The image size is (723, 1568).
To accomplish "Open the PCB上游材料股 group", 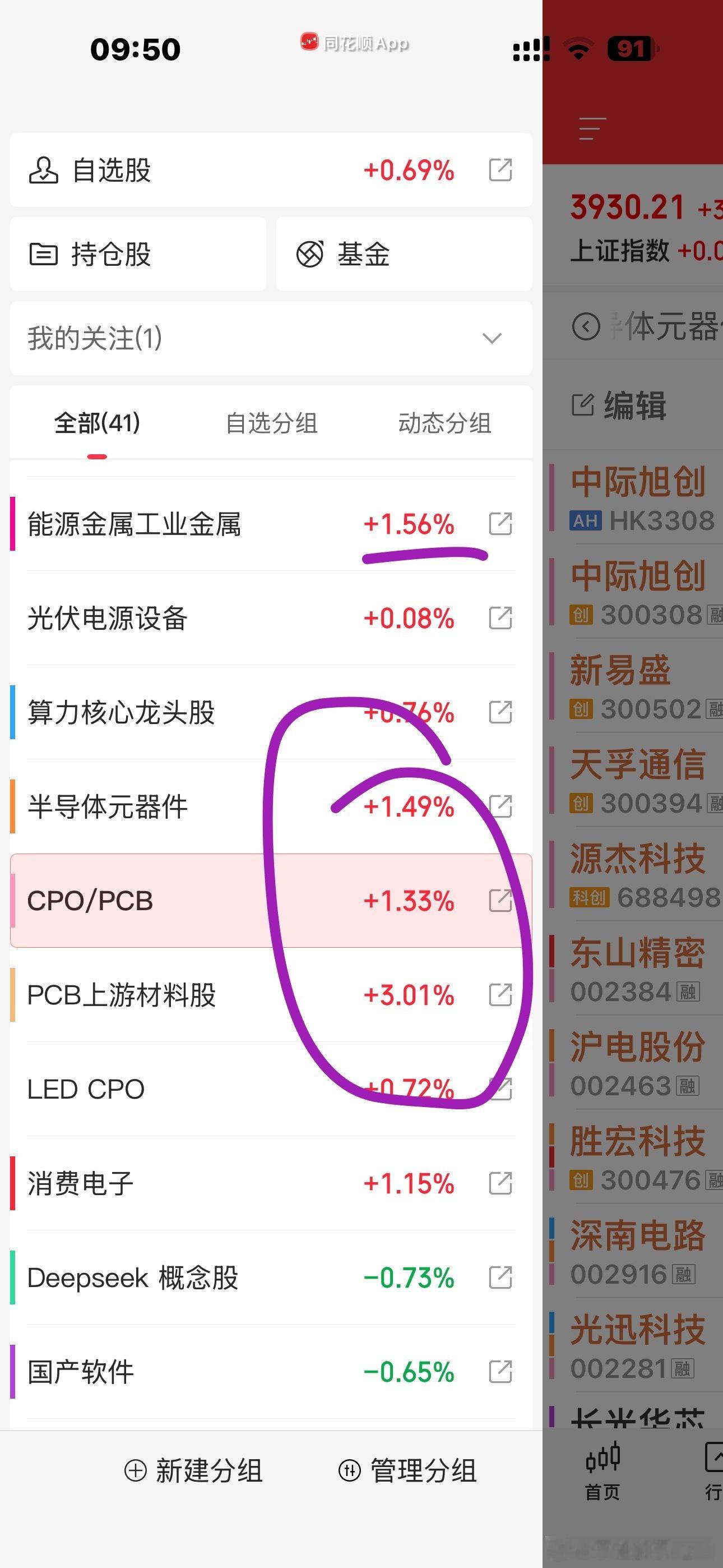I will coord(271,995).
